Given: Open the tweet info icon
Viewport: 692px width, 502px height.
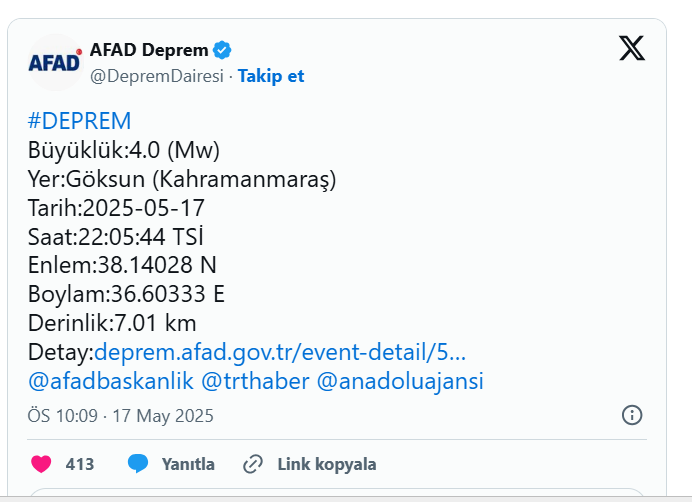Looking at the screenshot, I should pos(632,415).
